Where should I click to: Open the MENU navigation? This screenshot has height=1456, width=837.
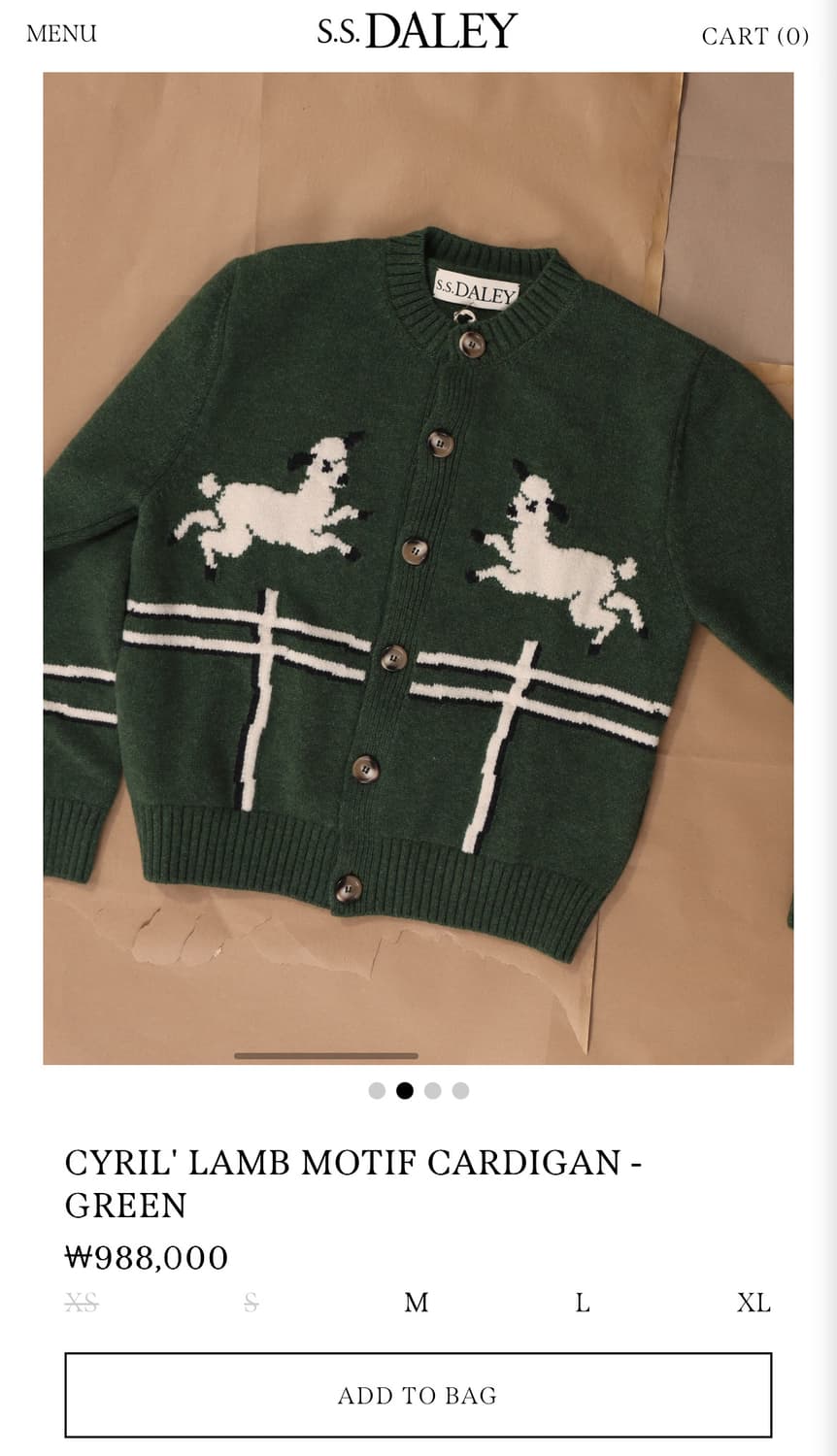62,34
